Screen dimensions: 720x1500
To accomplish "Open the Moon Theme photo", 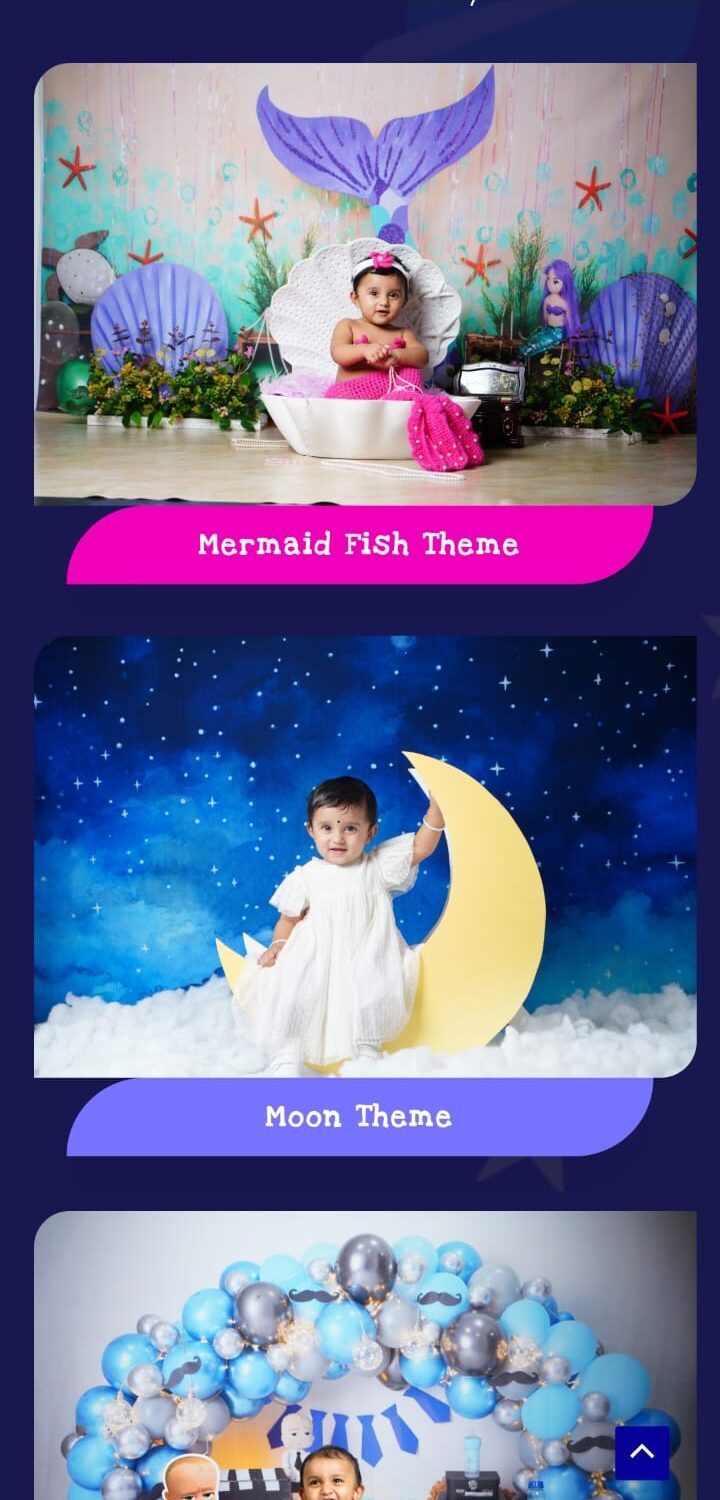I will pos(365,856).
